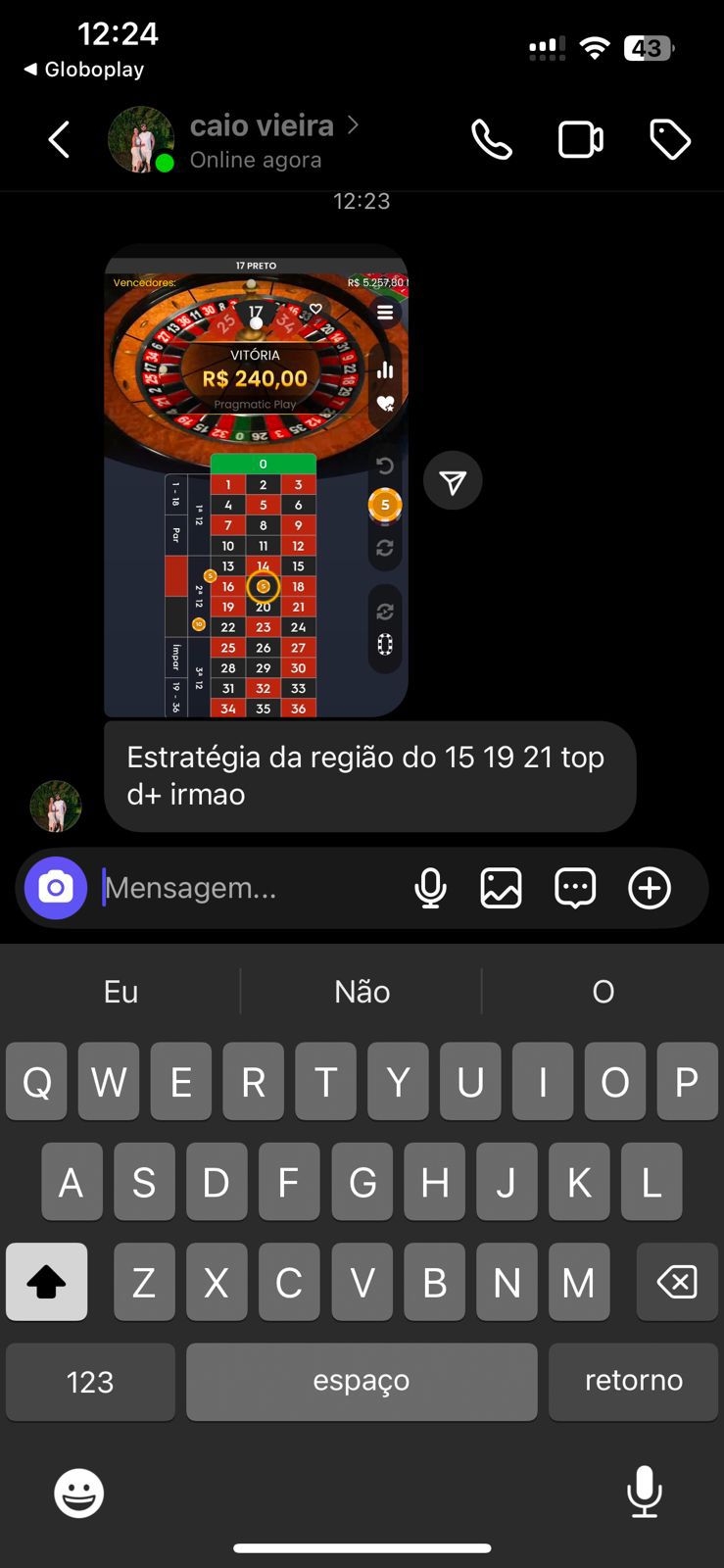
Task: Start keyboard dictation with the bottom microphone
Action: tap(644, 1492)
